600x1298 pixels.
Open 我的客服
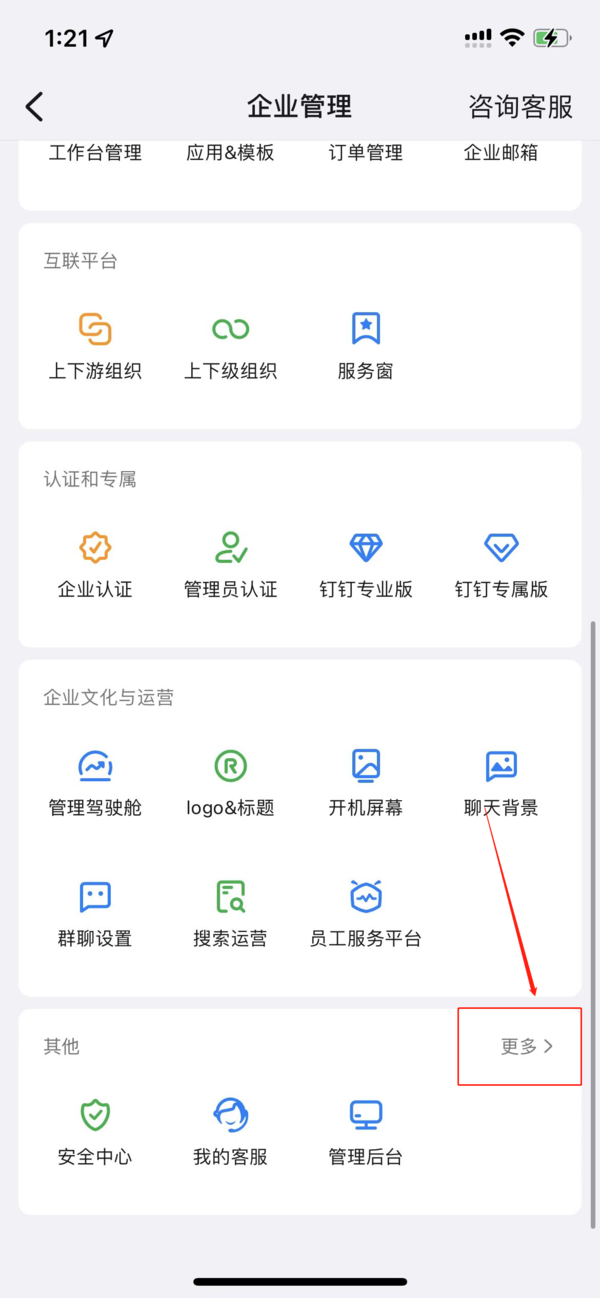pos(230,1131)
